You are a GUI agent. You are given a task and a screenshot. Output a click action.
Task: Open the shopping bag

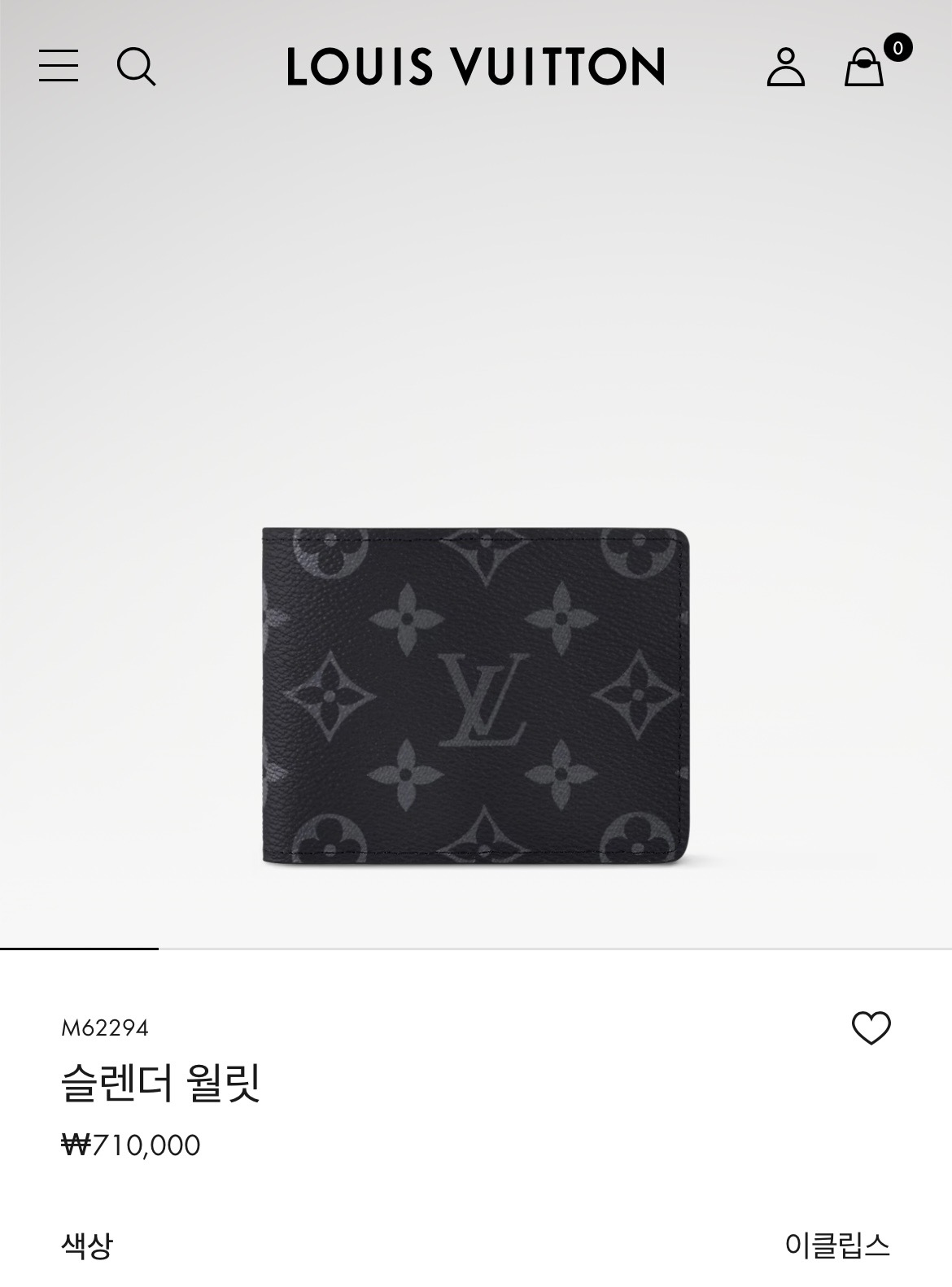pos(863,67)
